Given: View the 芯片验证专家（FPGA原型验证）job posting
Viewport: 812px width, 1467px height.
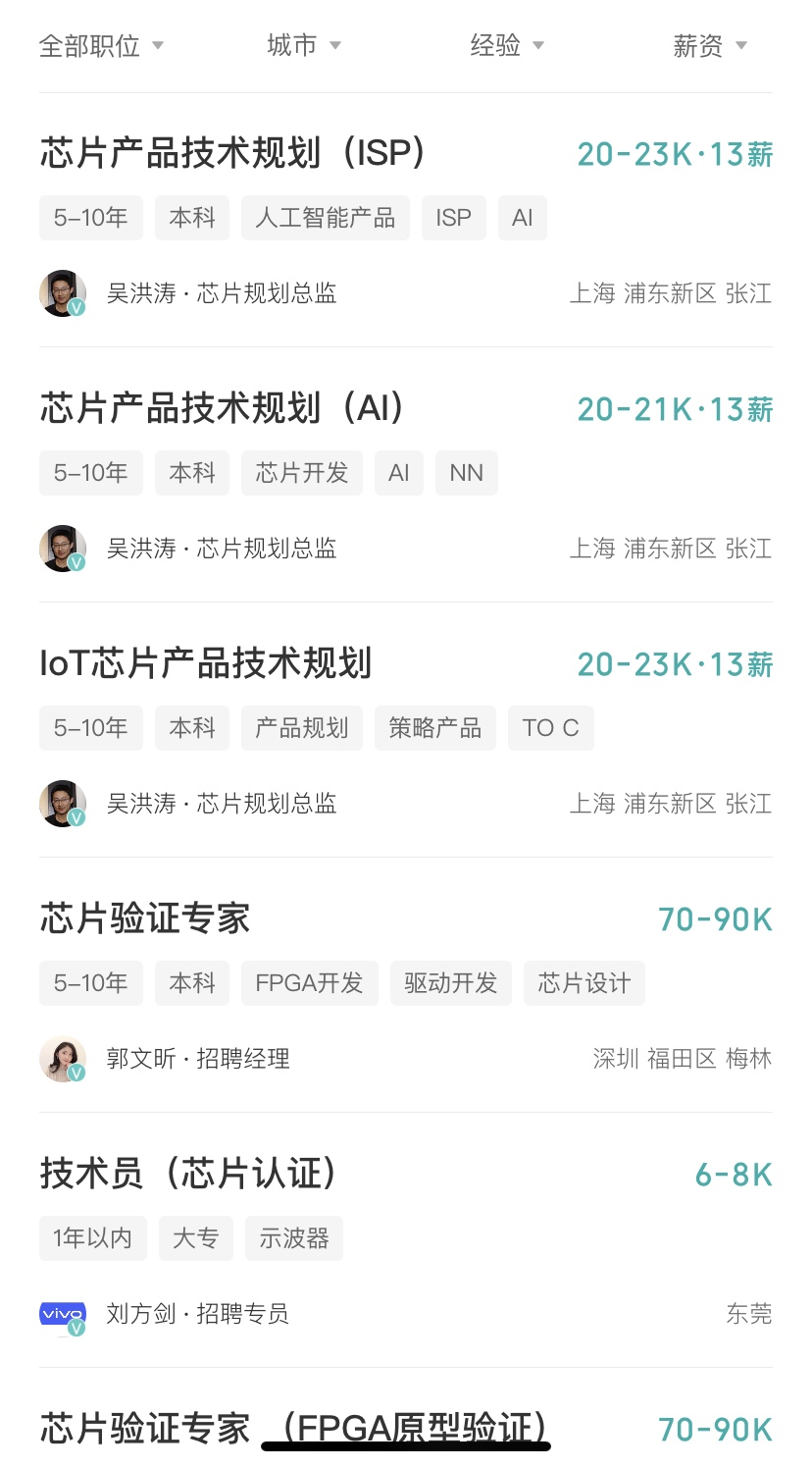Looking at the screenshot, I should click(292, 1428).
